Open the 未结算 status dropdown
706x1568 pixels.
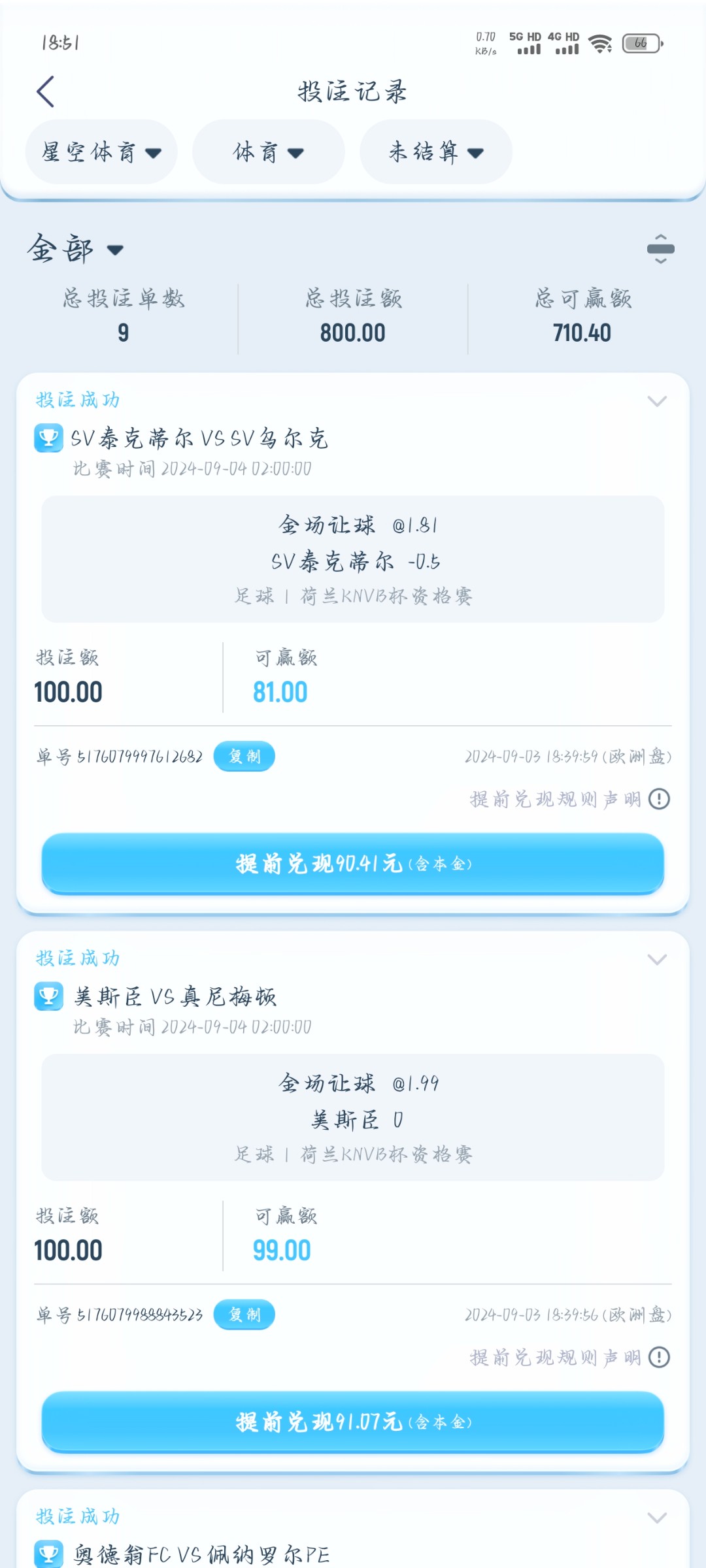point(435,152)
